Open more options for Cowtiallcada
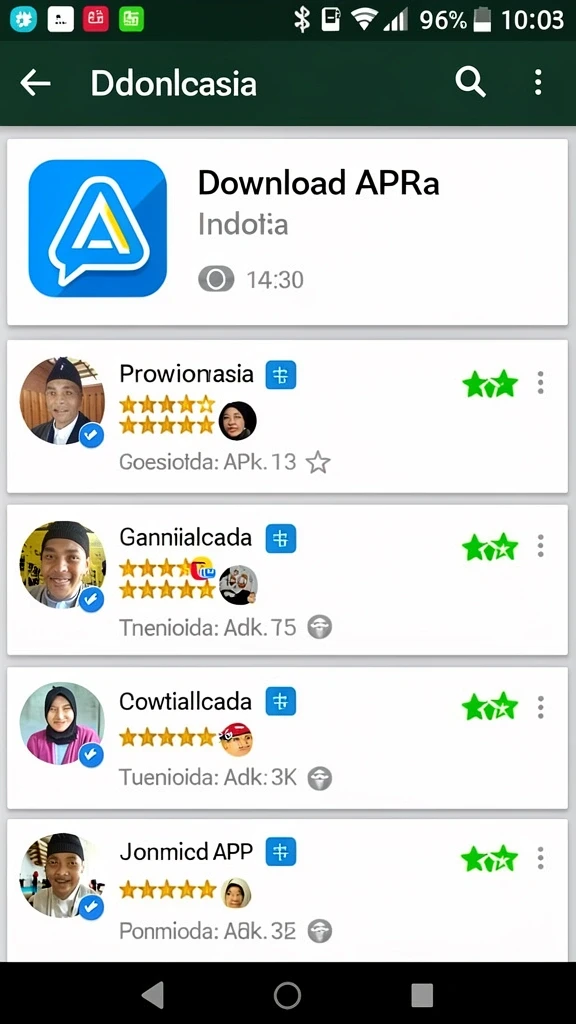The image size is (576, 1024). click(x=540, y=707)
